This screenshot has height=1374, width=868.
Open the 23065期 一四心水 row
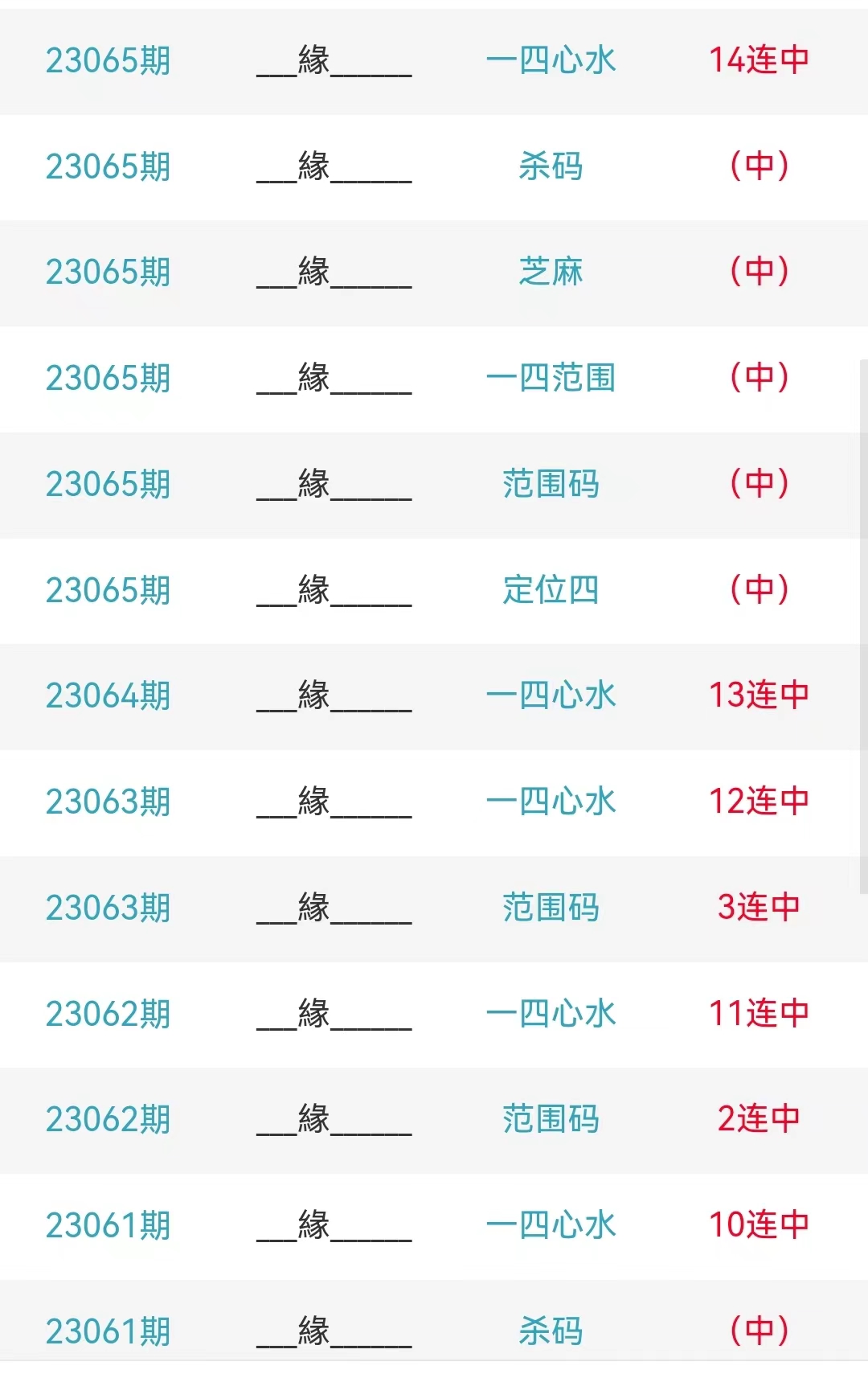tap(551, 60)
